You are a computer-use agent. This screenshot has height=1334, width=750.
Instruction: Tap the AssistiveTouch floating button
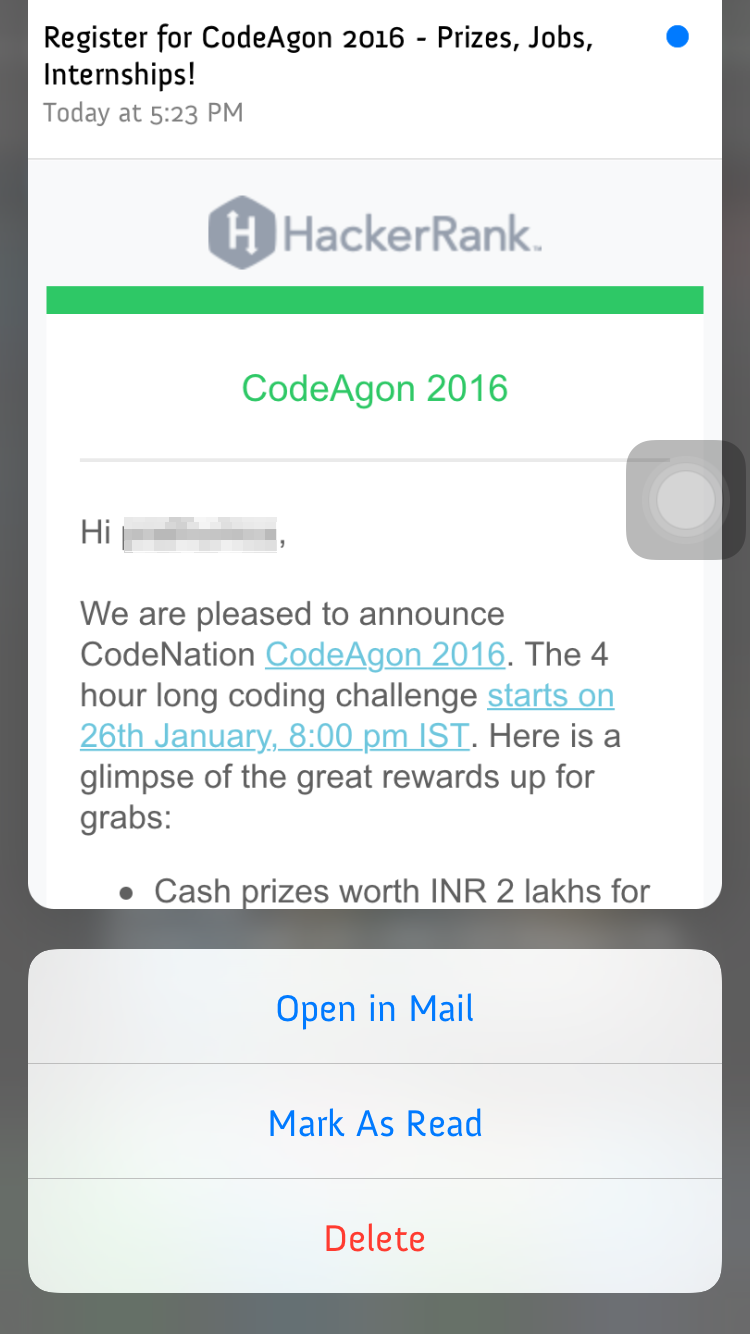coord(686,499)
